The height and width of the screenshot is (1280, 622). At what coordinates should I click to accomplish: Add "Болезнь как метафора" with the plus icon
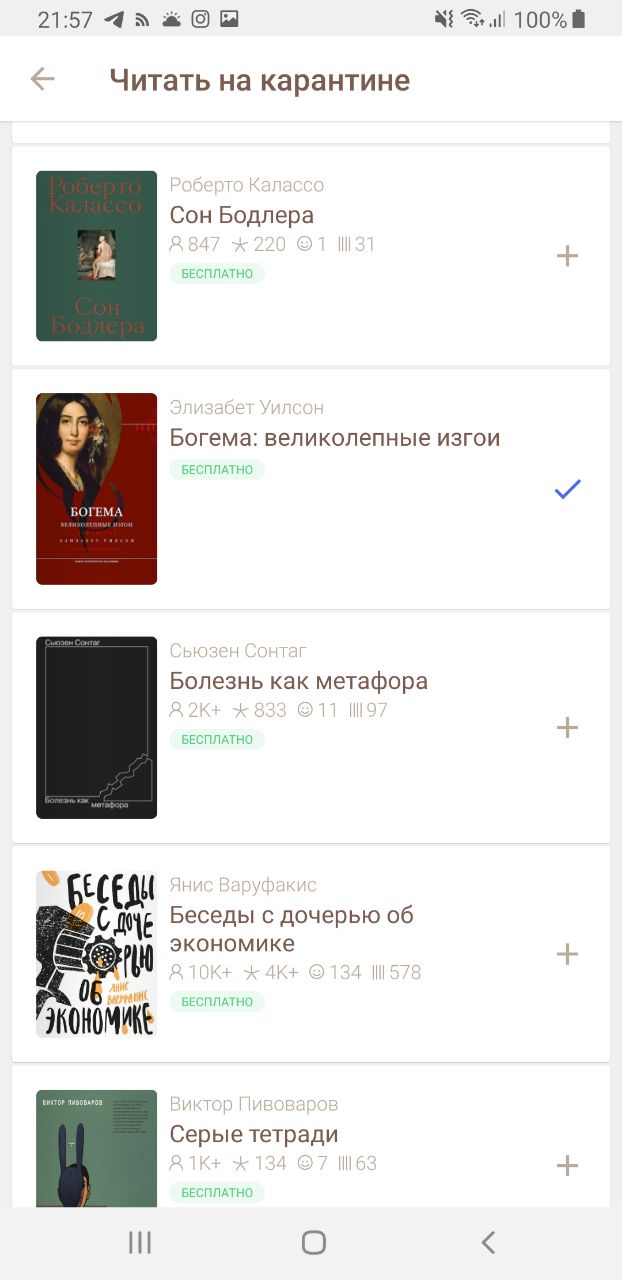[x=567, y=727]
